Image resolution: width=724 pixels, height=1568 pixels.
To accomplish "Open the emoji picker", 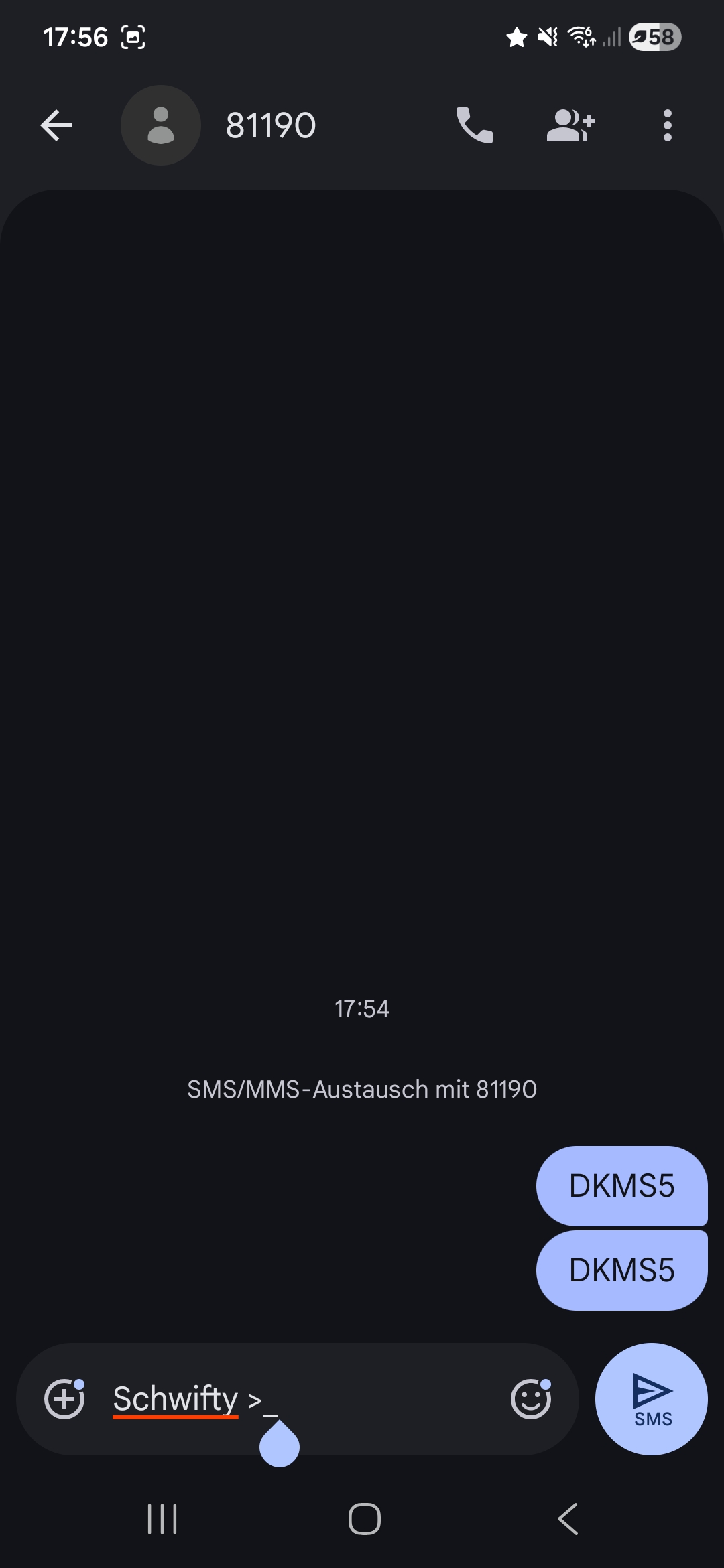I will pos(531,1399).
